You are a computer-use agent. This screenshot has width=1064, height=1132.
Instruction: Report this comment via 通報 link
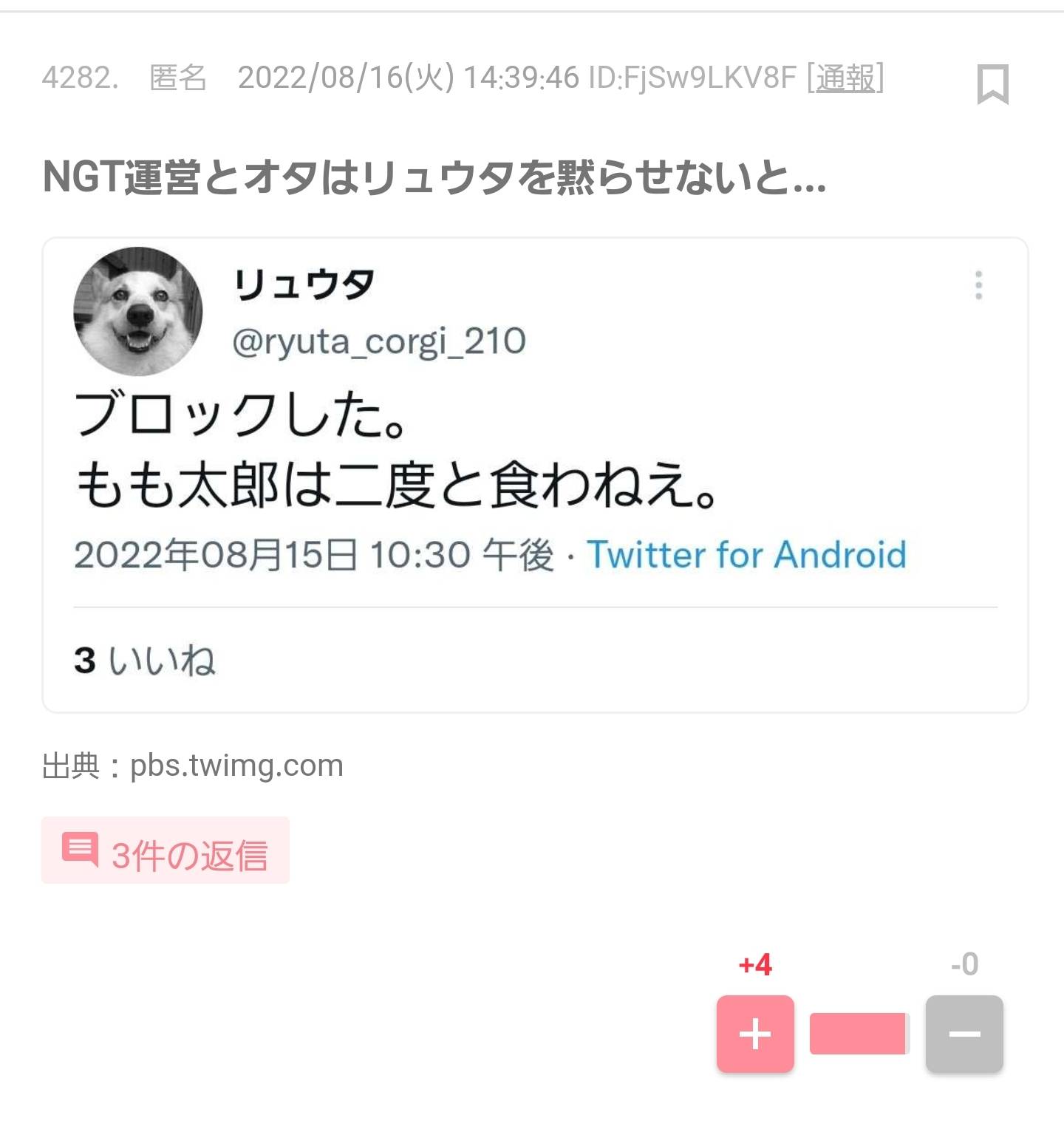[x=845, y=78]
